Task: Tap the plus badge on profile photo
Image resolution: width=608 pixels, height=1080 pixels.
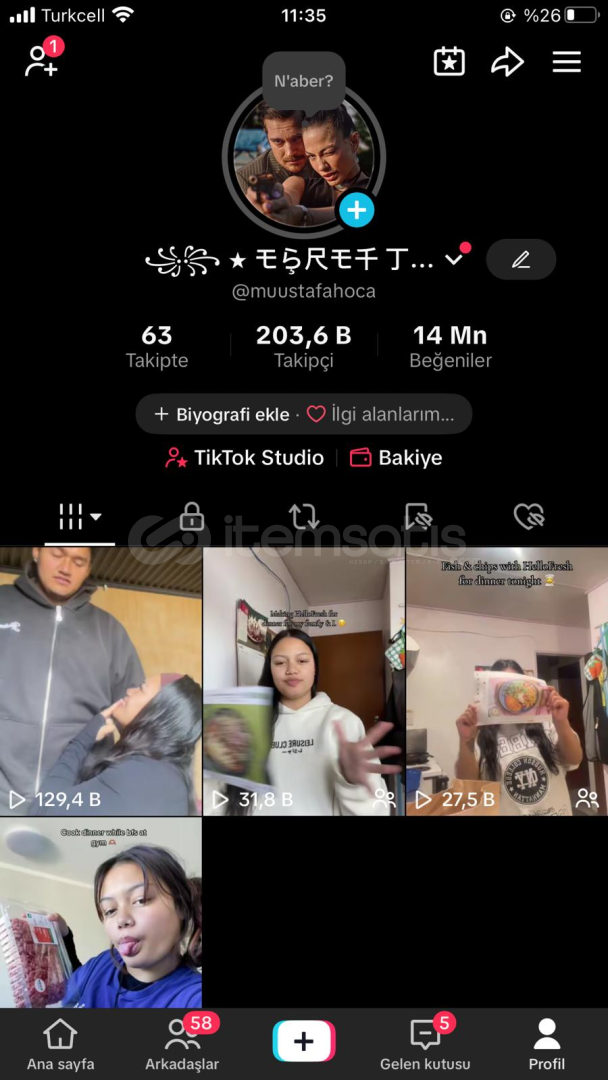Action: [x=356, y=209]
